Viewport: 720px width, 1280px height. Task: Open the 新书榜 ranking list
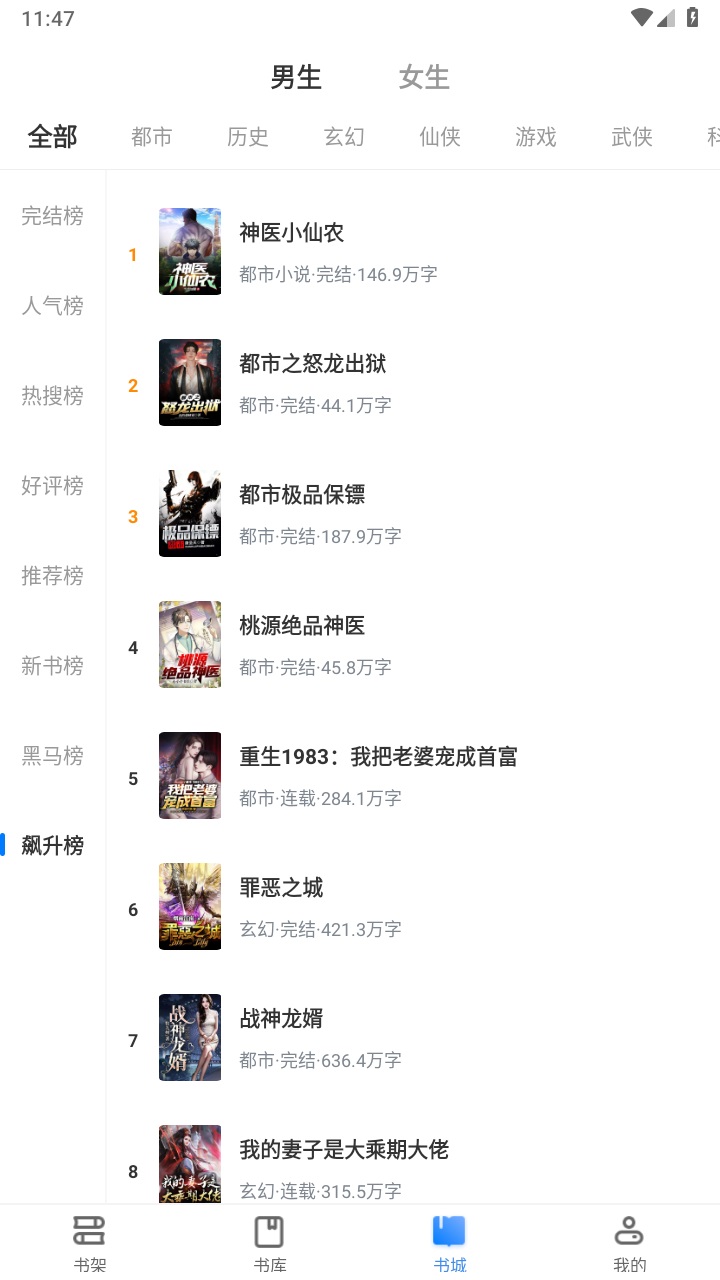point(52,666)
